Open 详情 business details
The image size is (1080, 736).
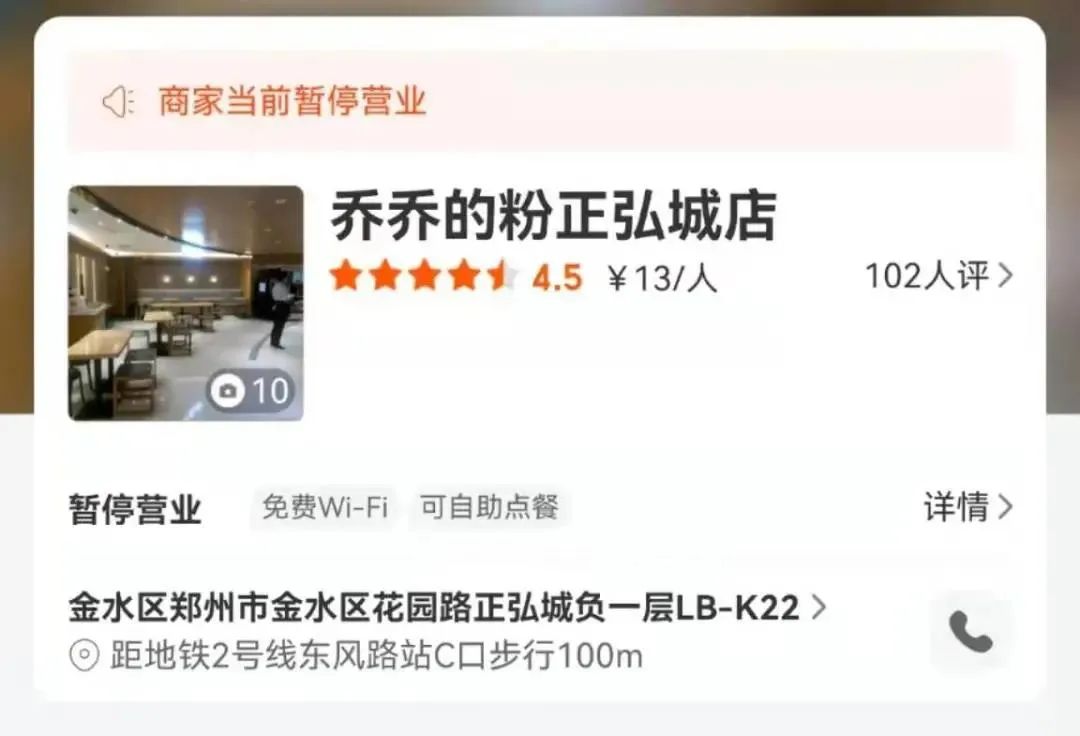pyautogui.click(x=967, y=507)
